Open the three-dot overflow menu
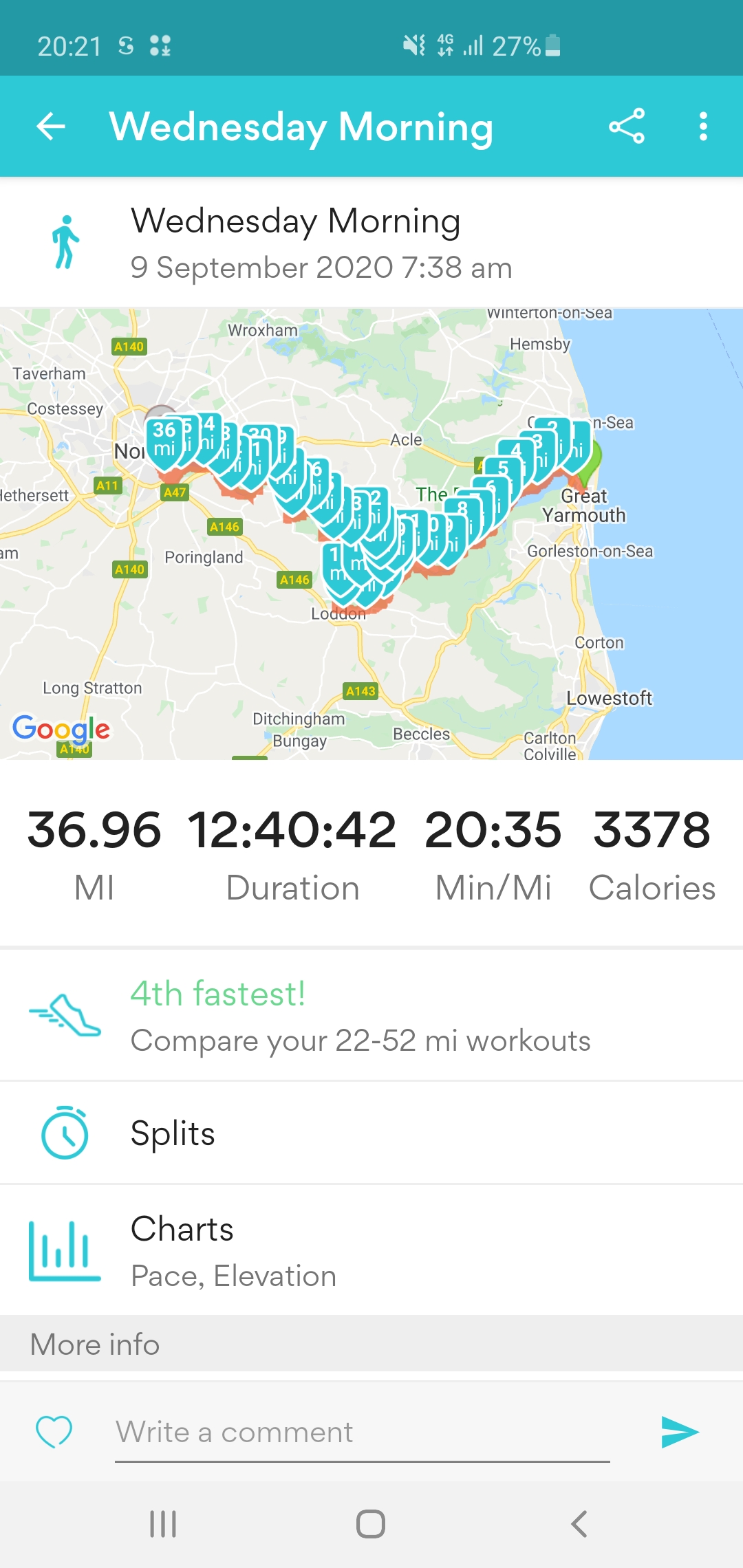 [x=702, y=127]
